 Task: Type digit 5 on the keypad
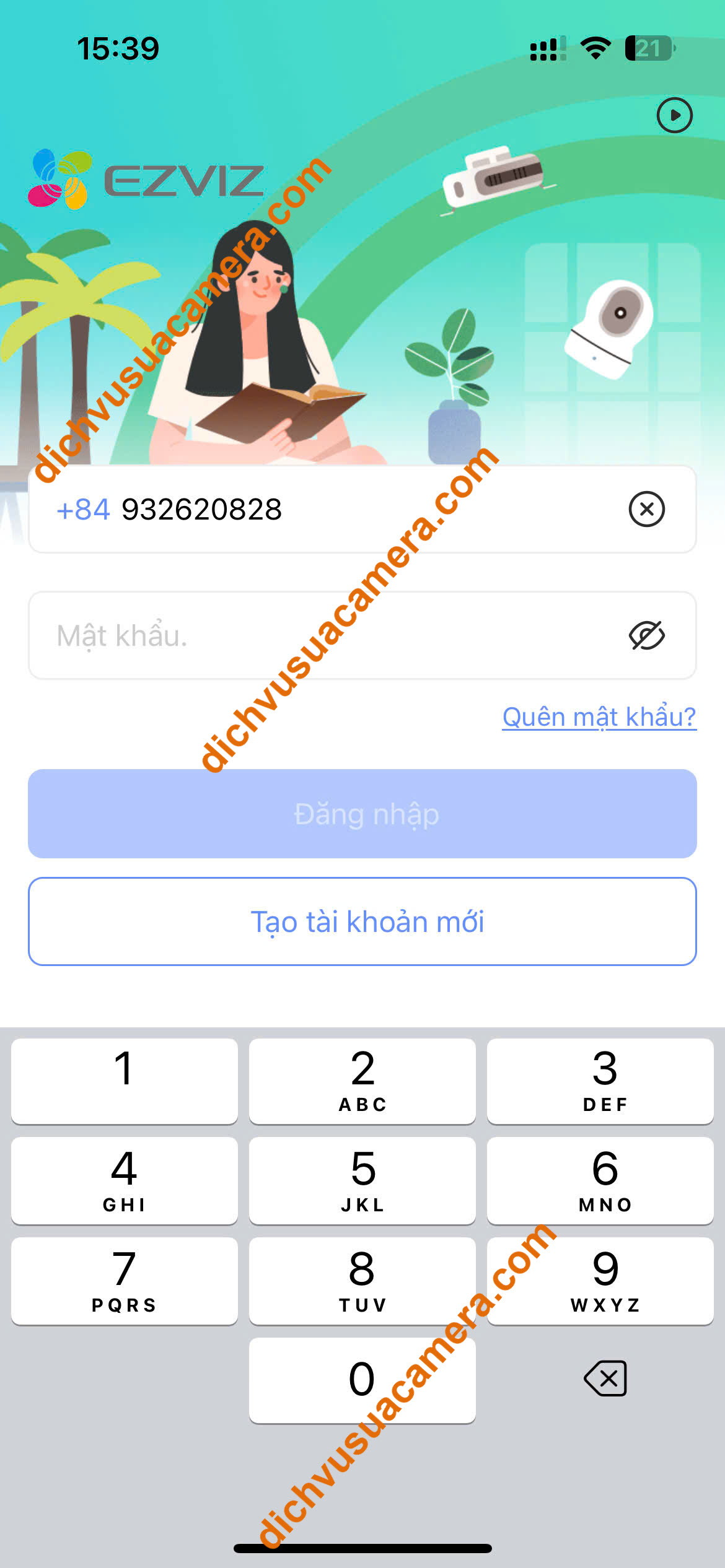tap(362, 1180)
